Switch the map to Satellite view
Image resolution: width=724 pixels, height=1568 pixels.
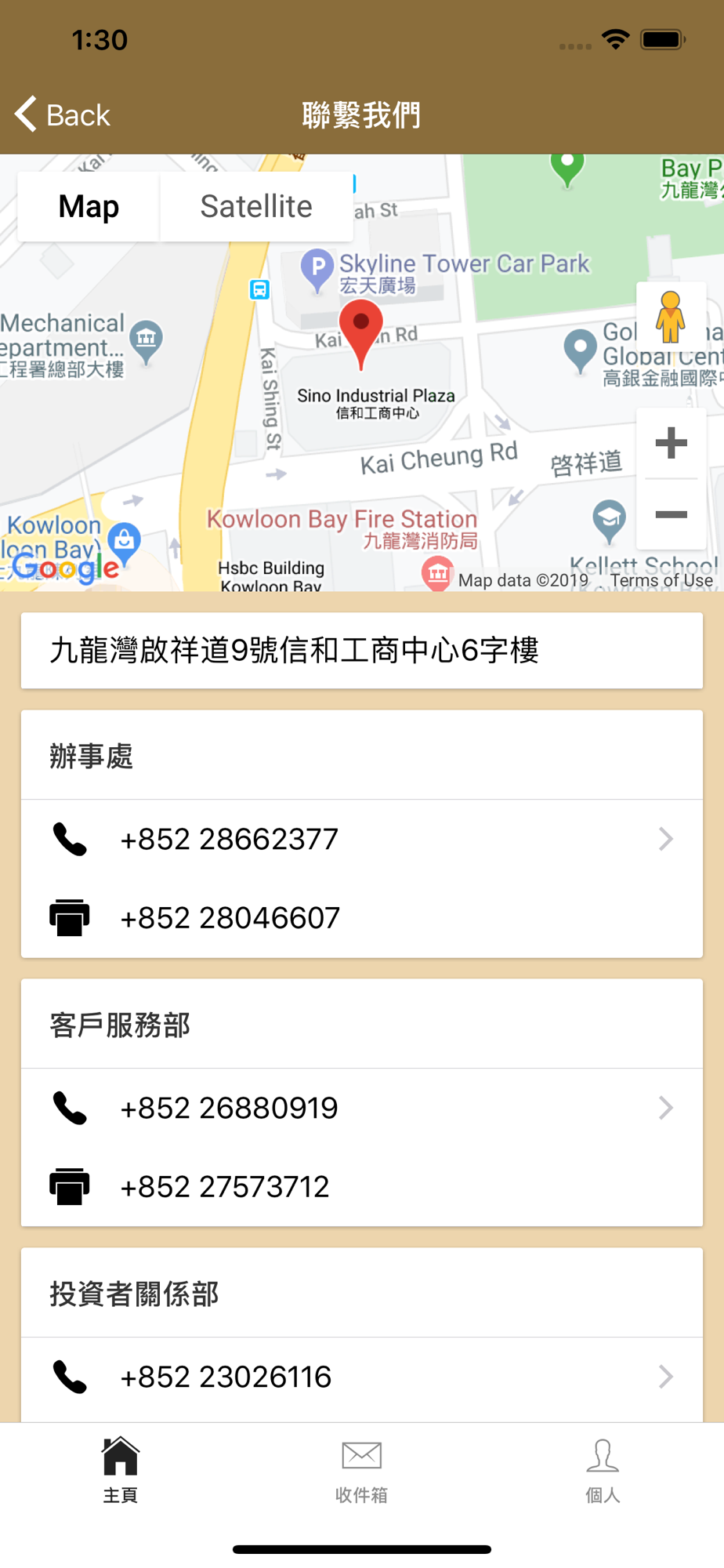point(256,206)
